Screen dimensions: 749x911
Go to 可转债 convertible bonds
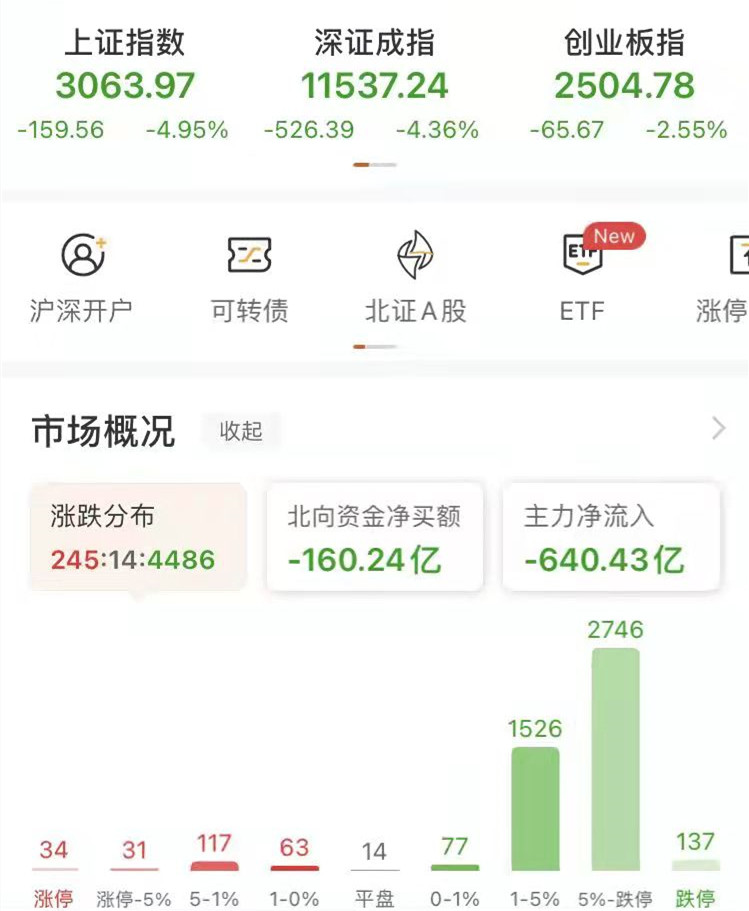(249, 277)
